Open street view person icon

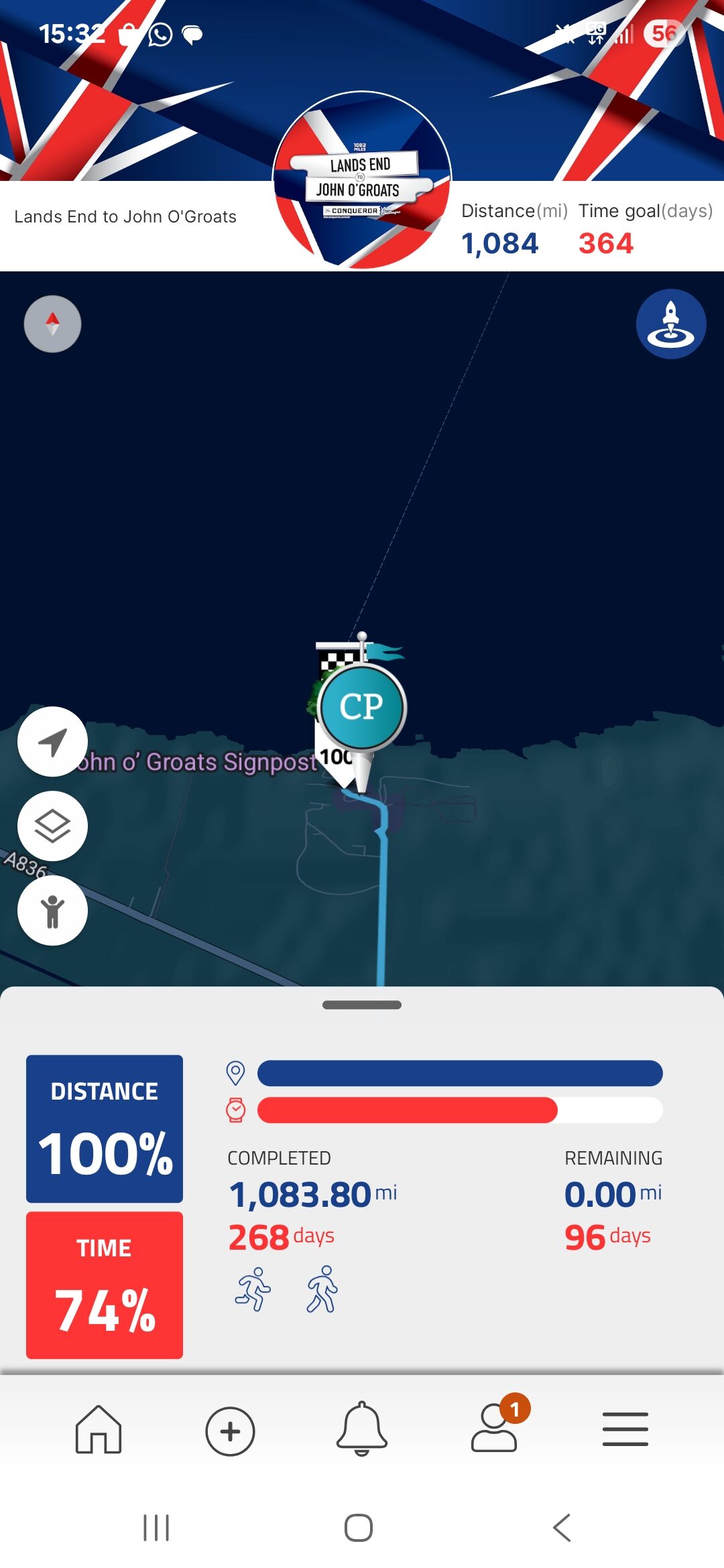coord(52,911)
